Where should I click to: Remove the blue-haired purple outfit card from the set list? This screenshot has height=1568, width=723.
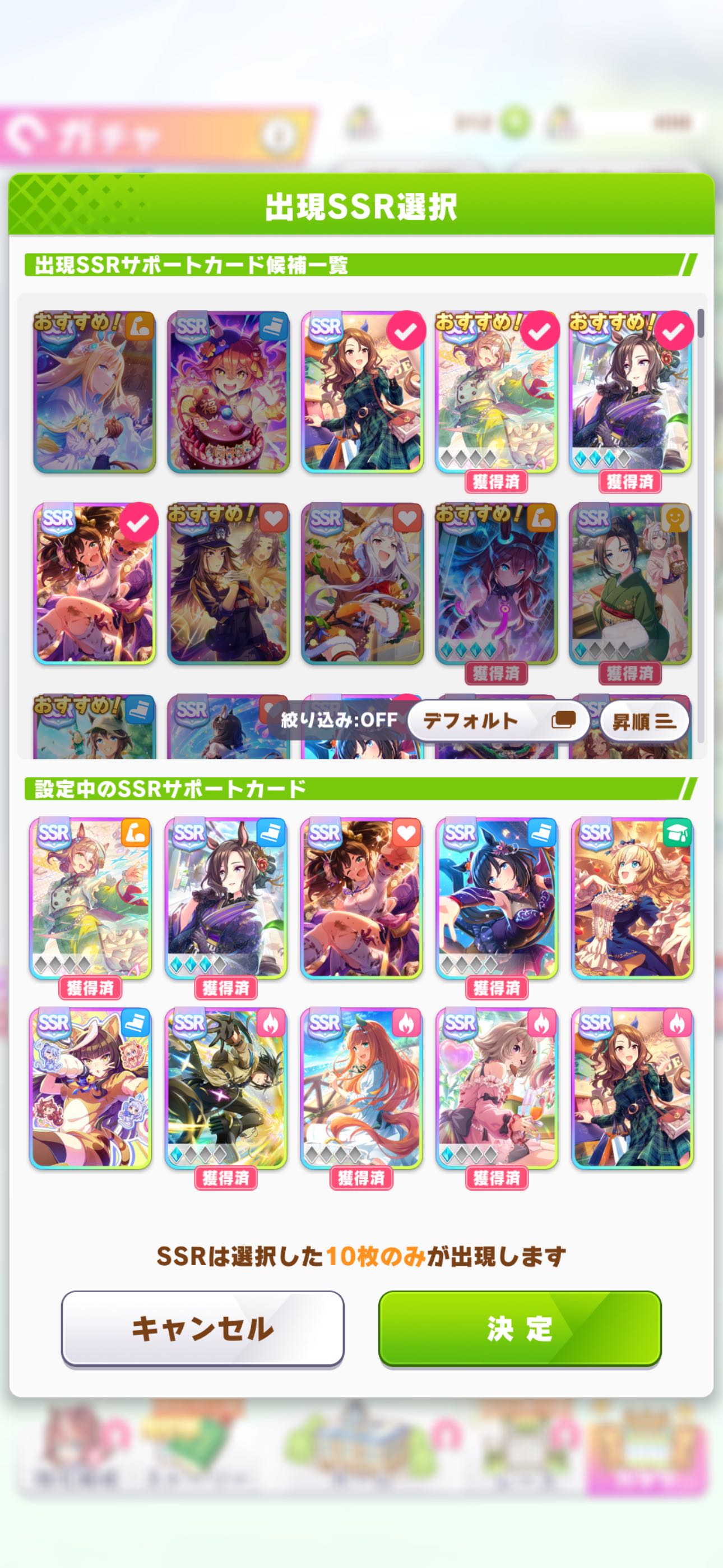[497, 898]
